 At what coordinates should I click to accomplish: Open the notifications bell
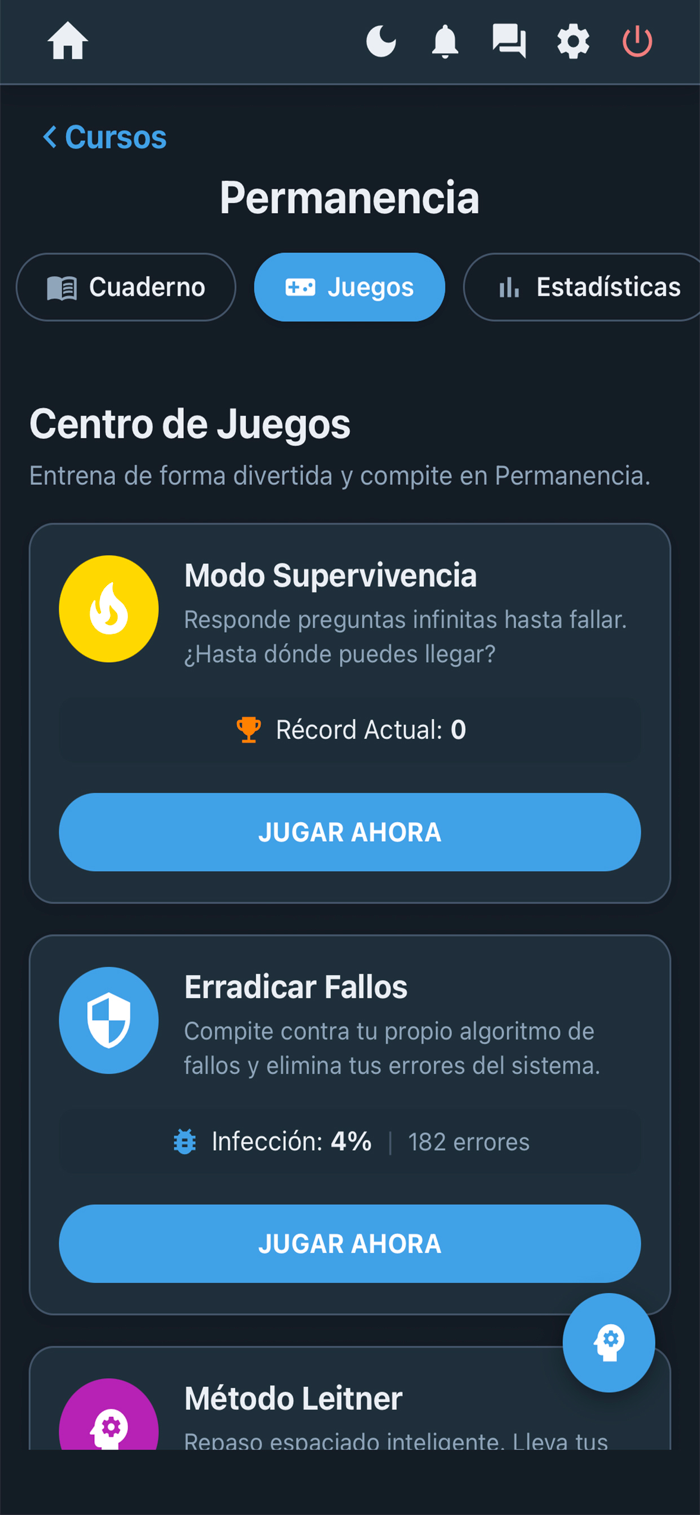445,42
